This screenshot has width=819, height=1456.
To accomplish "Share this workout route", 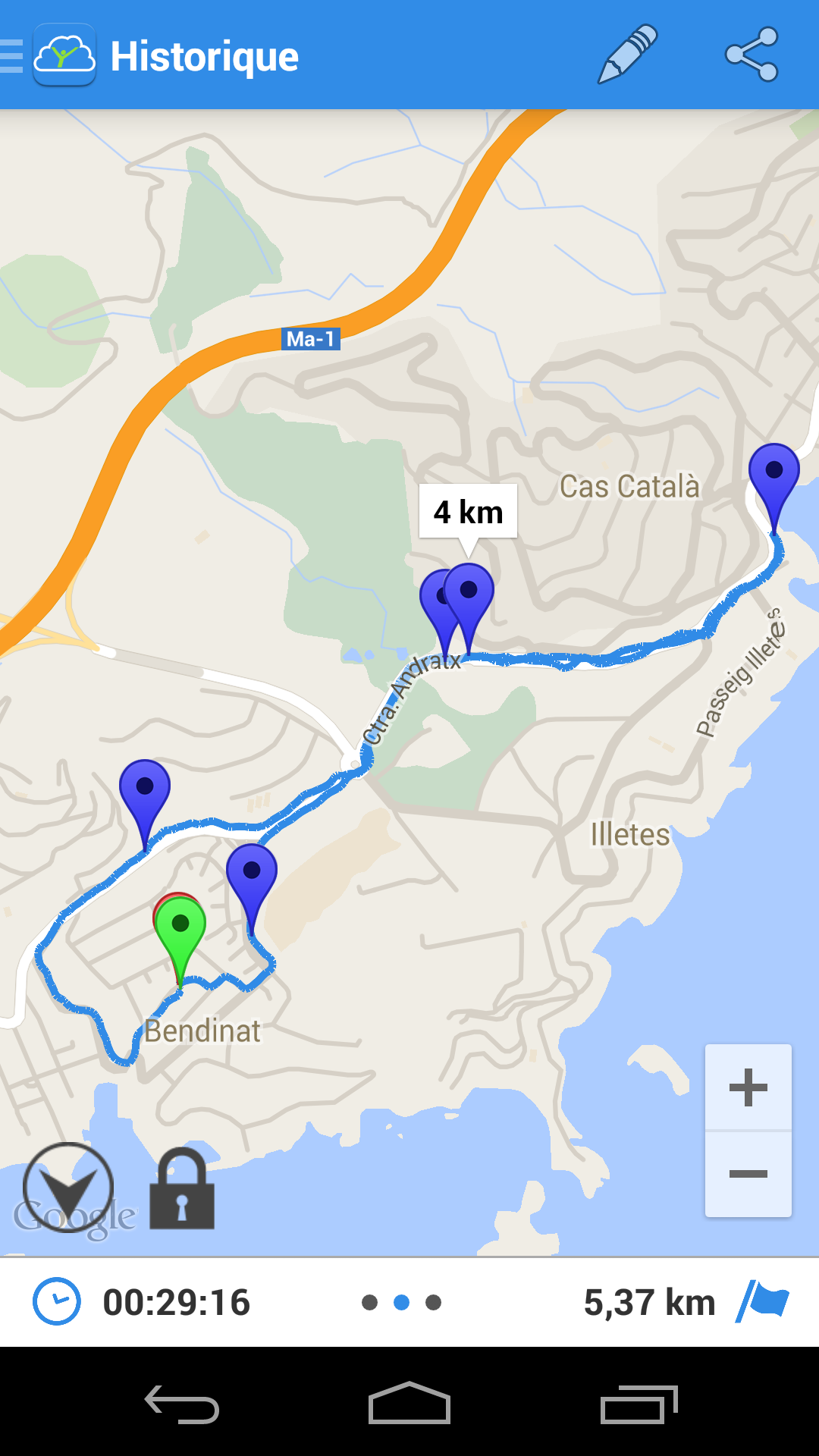I will (x=751, y=55).
